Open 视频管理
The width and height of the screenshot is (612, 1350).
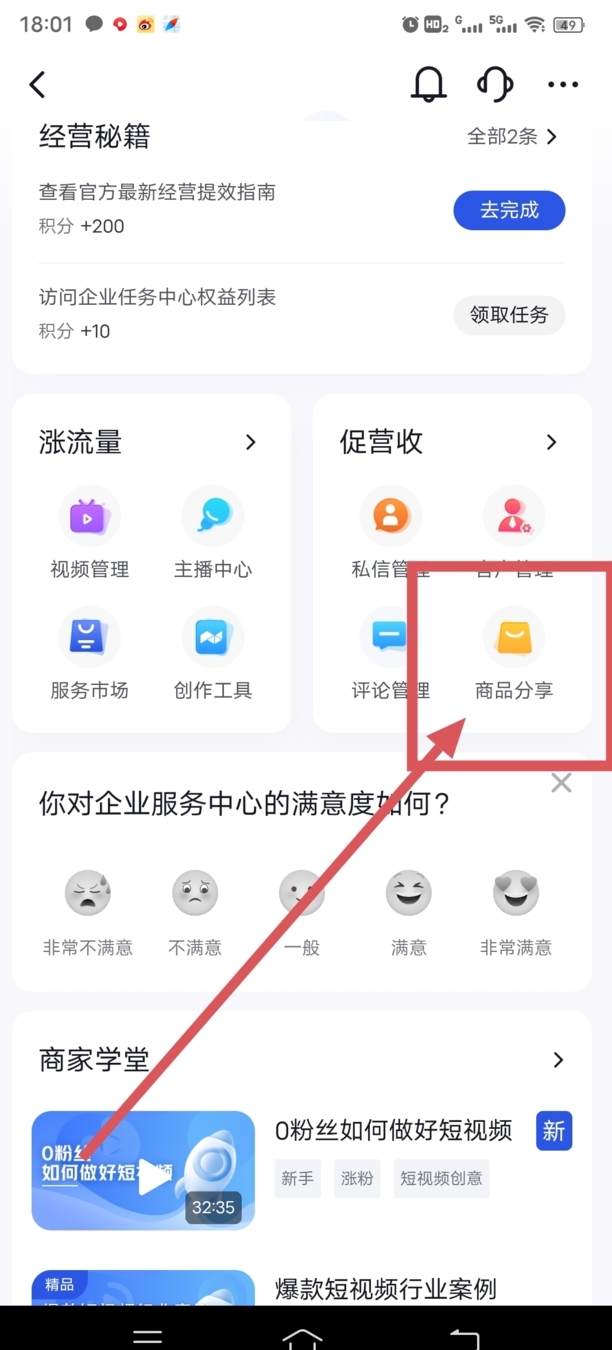(90, 534)
